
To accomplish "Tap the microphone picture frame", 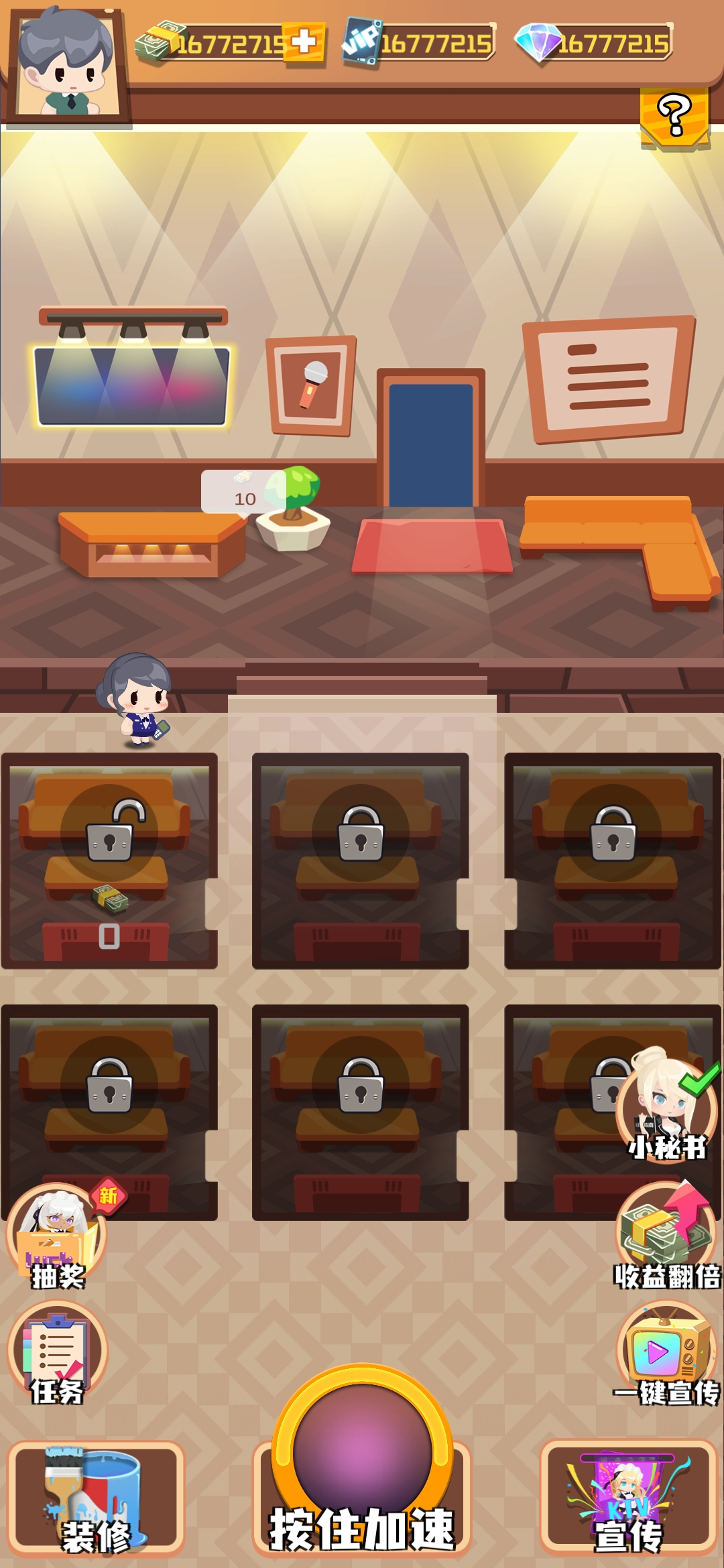I will click(x=311, y=386).
